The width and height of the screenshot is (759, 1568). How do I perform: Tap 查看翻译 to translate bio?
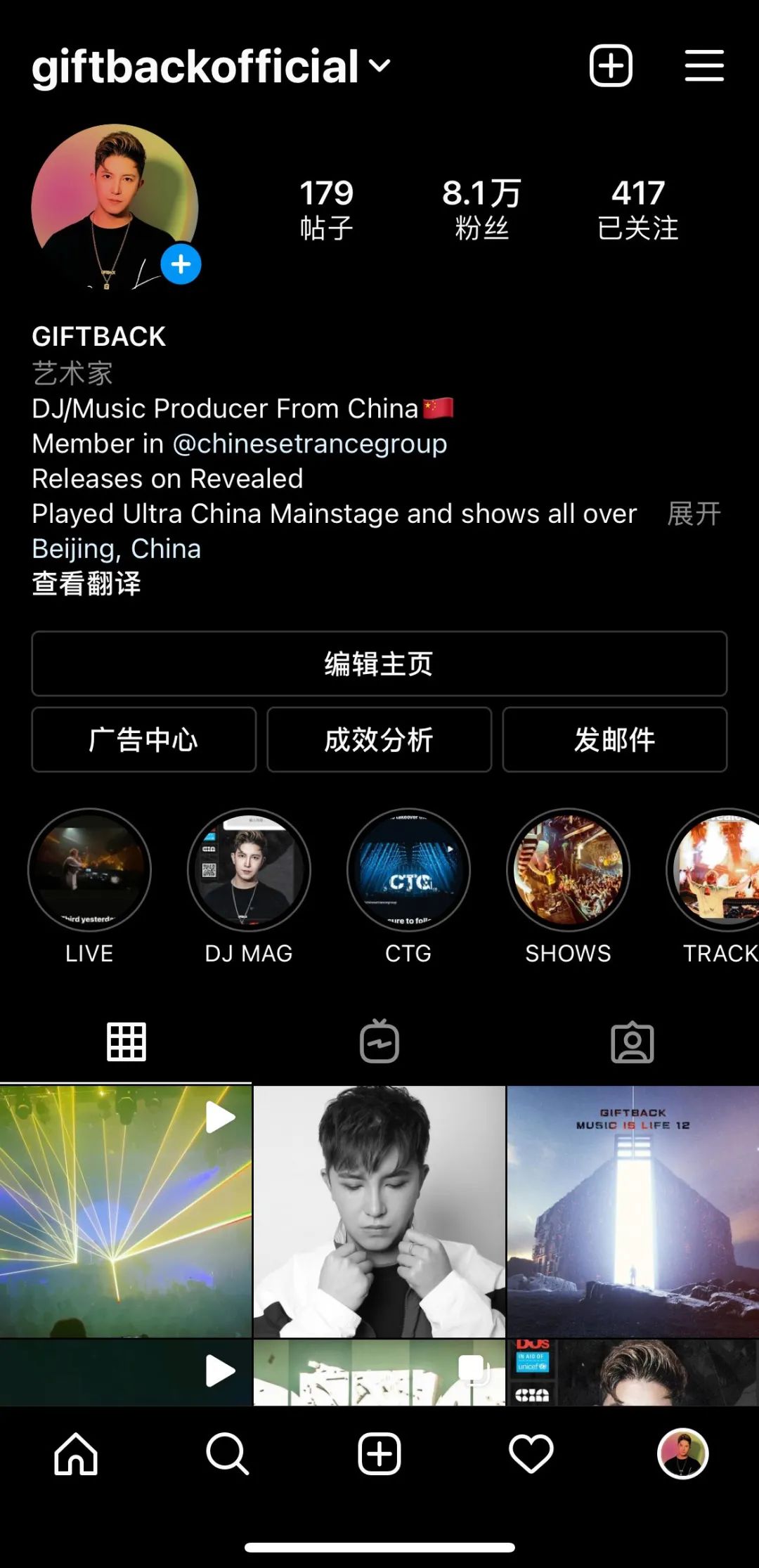(x=86, y=583)
